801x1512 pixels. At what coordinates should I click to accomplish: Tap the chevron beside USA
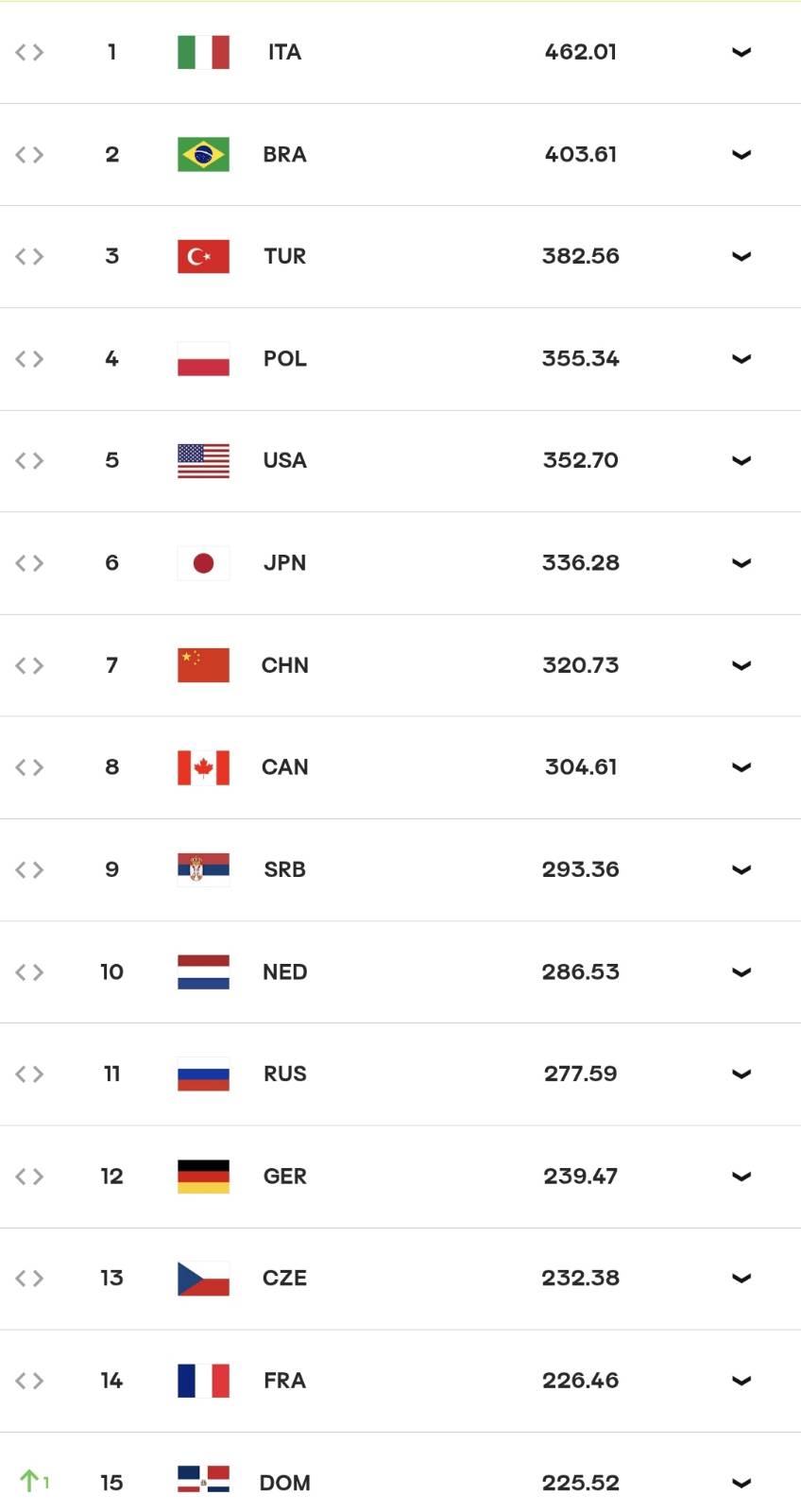[741, 460]
